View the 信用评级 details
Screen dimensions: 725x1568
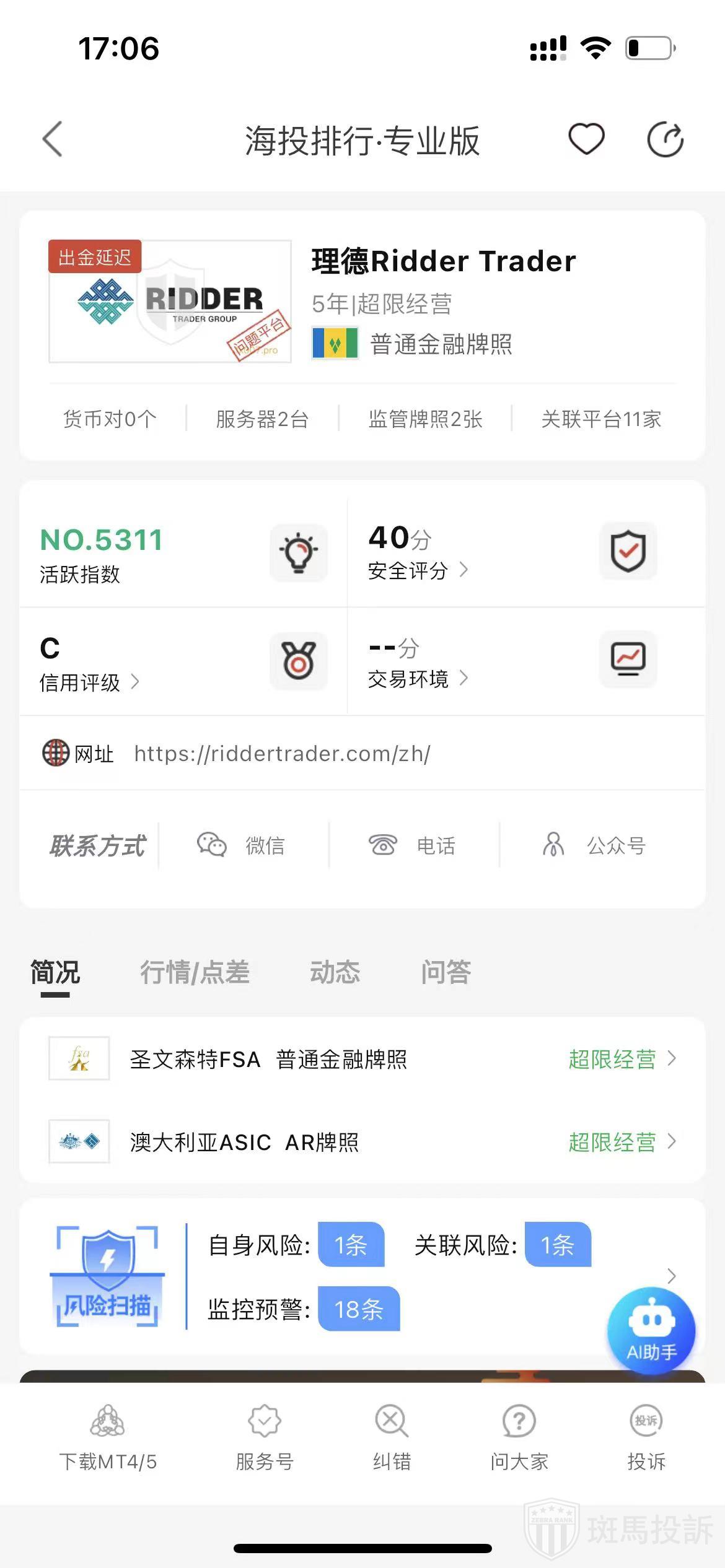[89, 682]
